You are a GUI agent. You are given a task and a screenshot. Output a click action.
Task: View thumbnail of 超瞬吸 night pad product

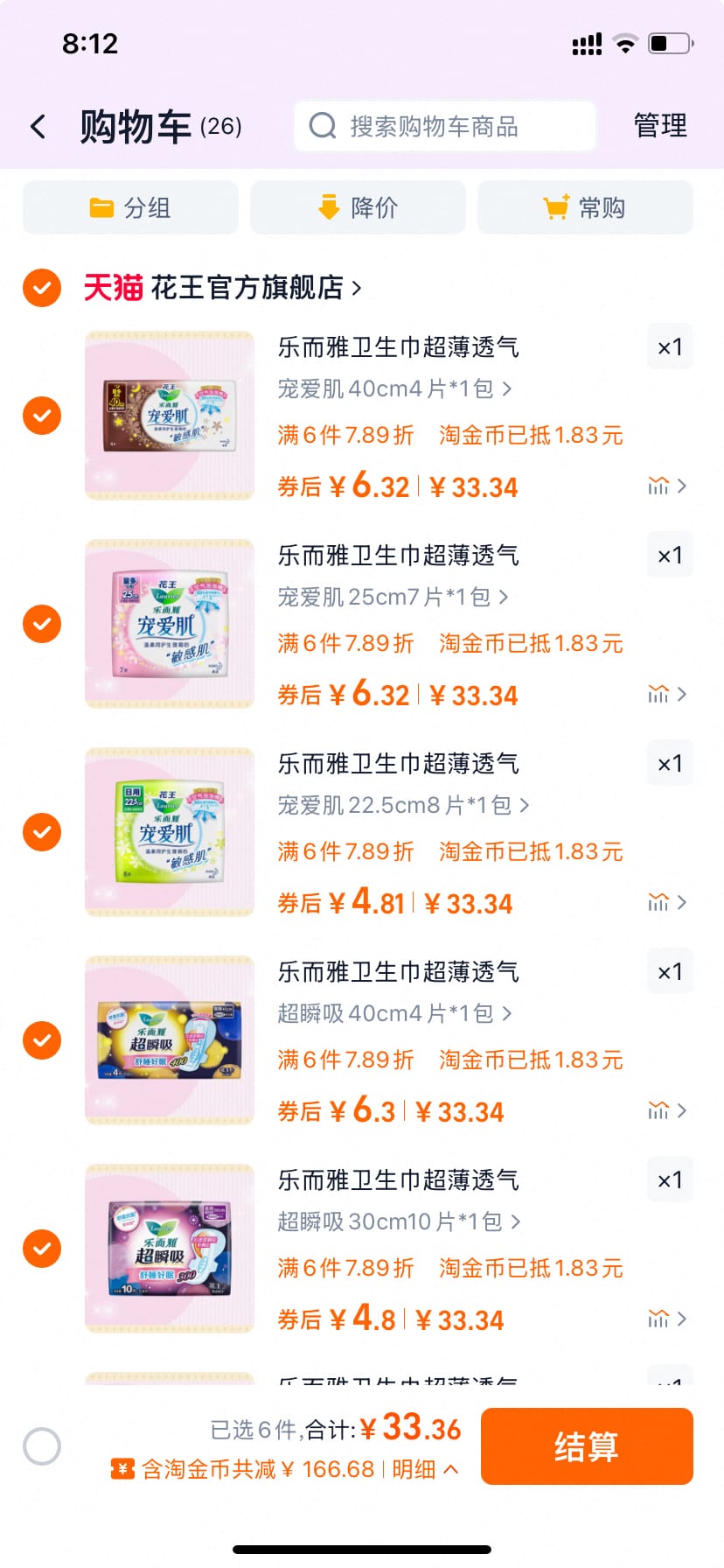click(170, 1249)
